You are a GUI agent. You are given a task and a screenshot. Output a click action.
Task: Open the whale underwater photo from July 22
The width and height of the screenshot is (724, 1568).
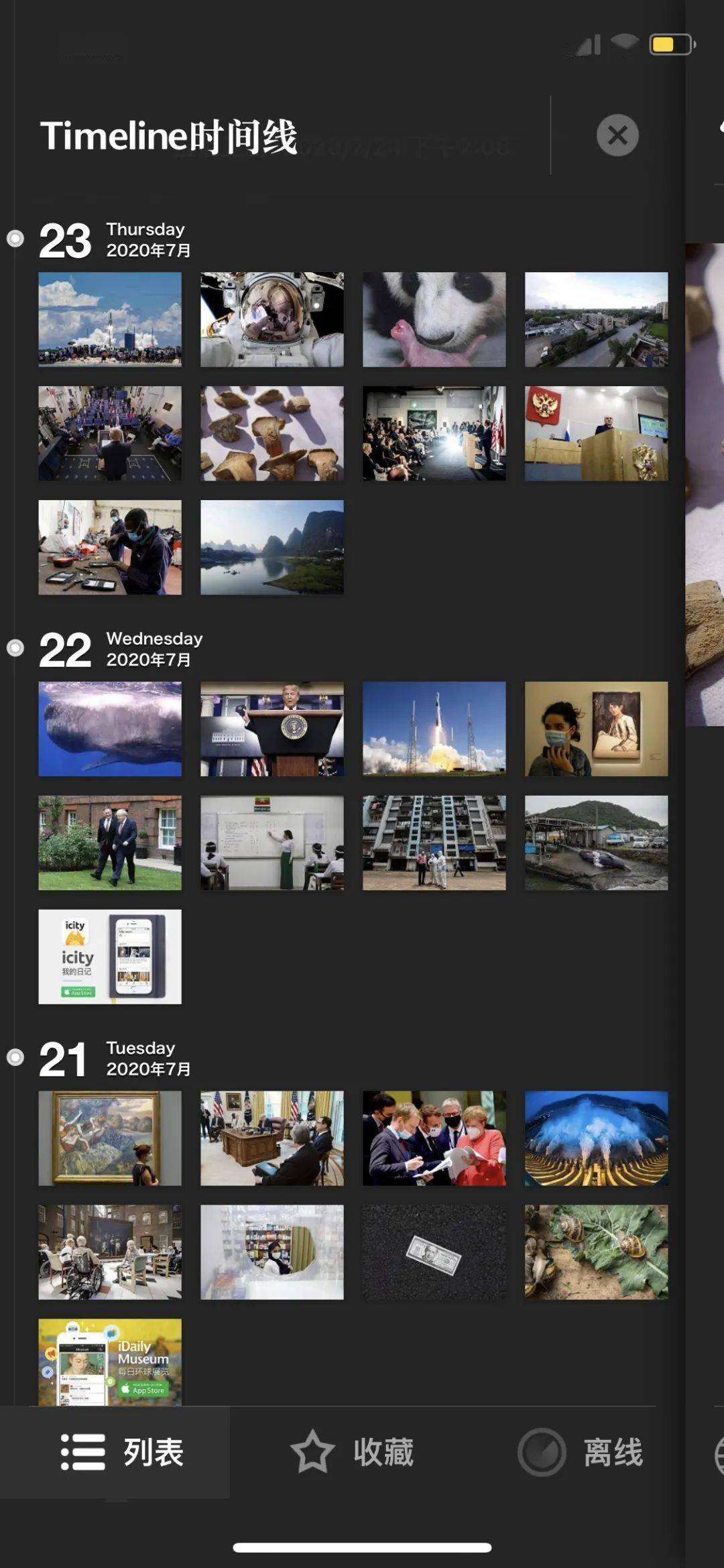[x=109, y=729]
